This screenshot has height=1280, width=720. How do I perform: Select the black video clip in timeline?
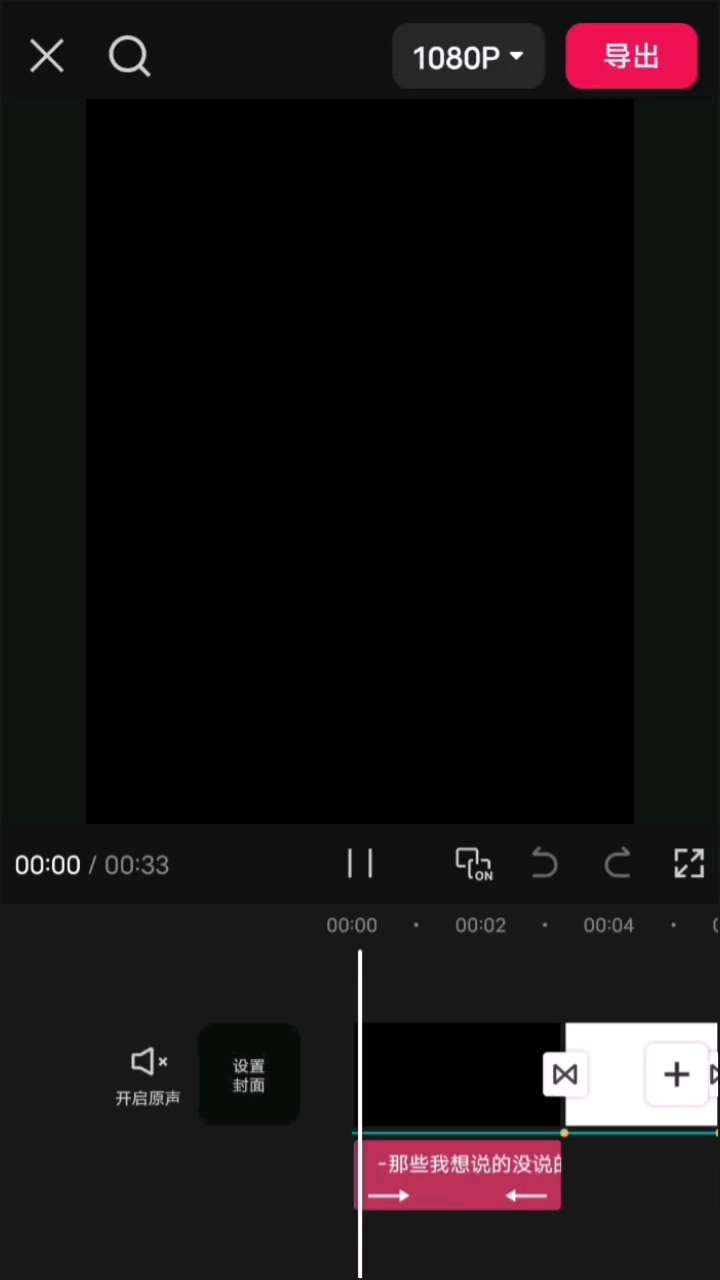(x=455, y=1075)
